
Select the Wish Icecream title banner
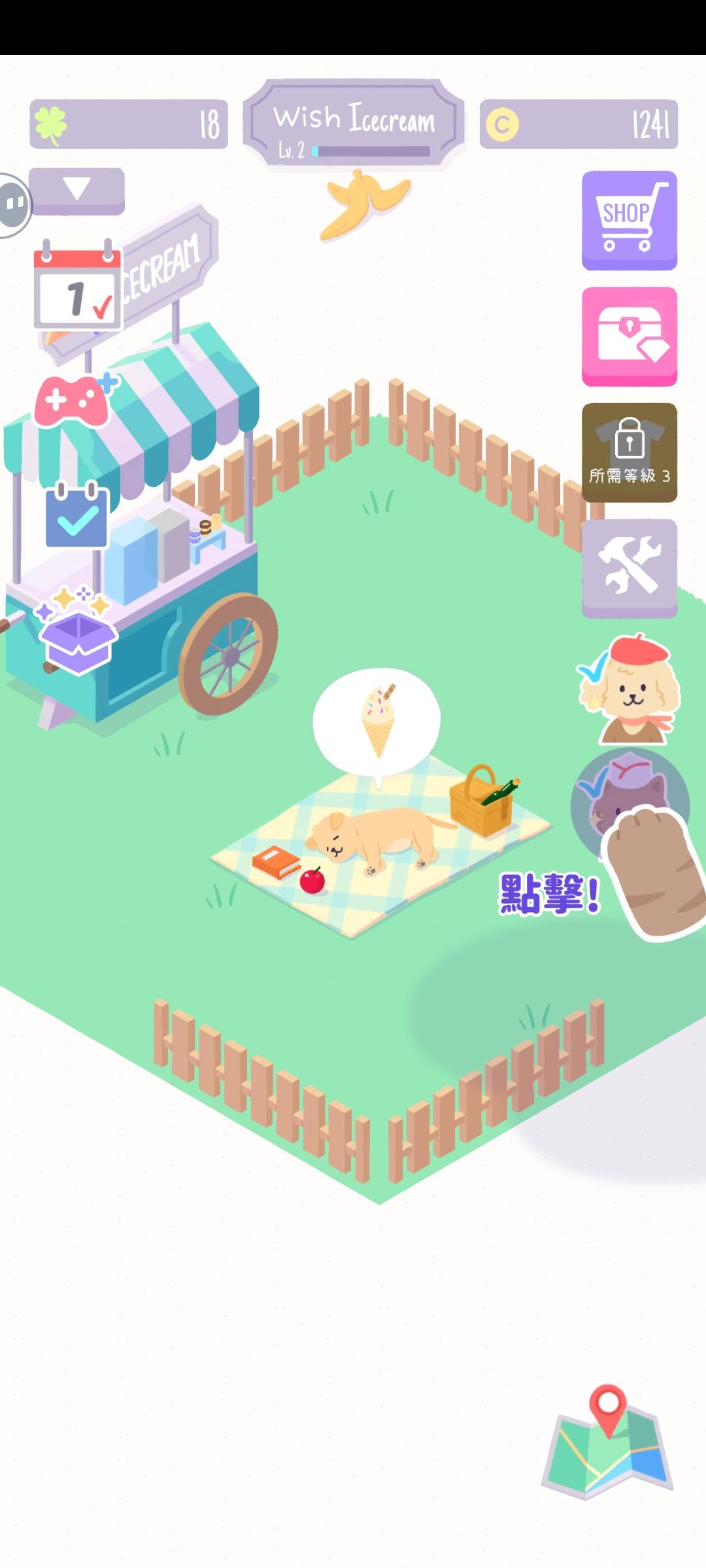click(x=355, y=118)
